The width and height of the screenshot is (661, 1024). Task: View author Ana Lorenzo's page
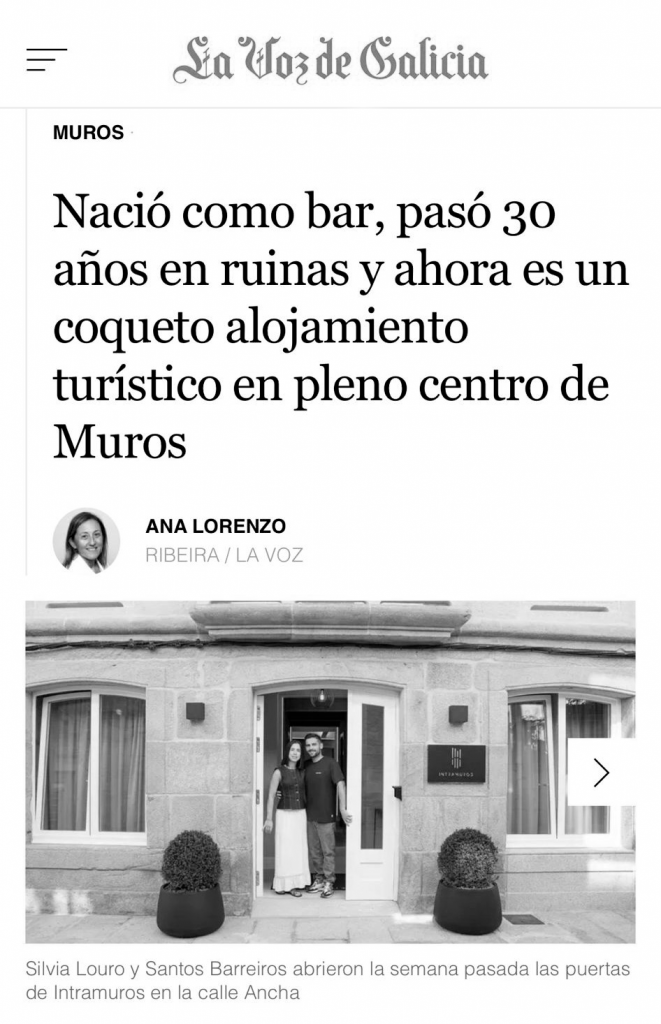pyautogui.click(x=215, y=527)
